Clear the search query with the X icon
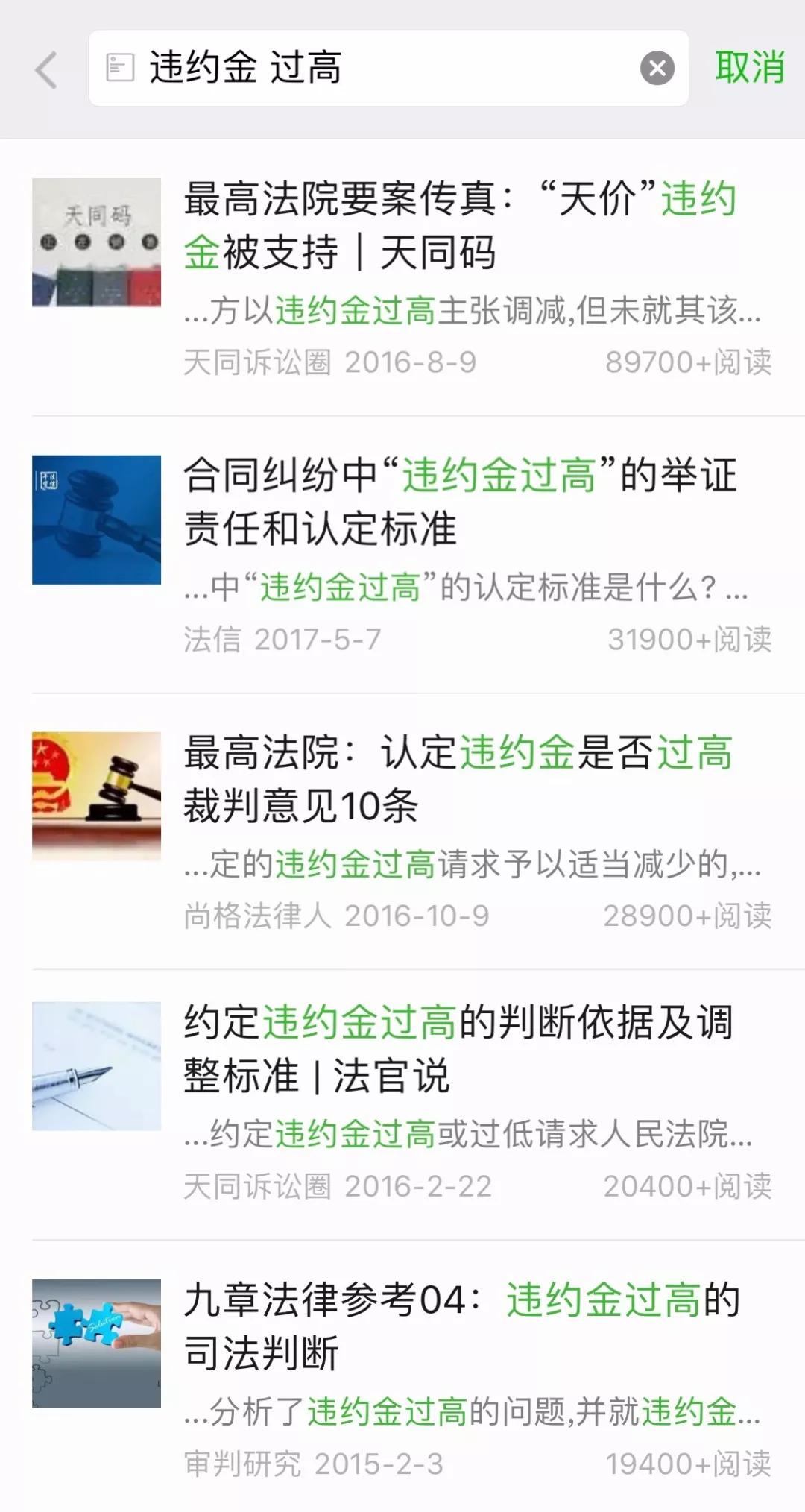Viewport: 805px width, 1512px height. click(654, 69)
